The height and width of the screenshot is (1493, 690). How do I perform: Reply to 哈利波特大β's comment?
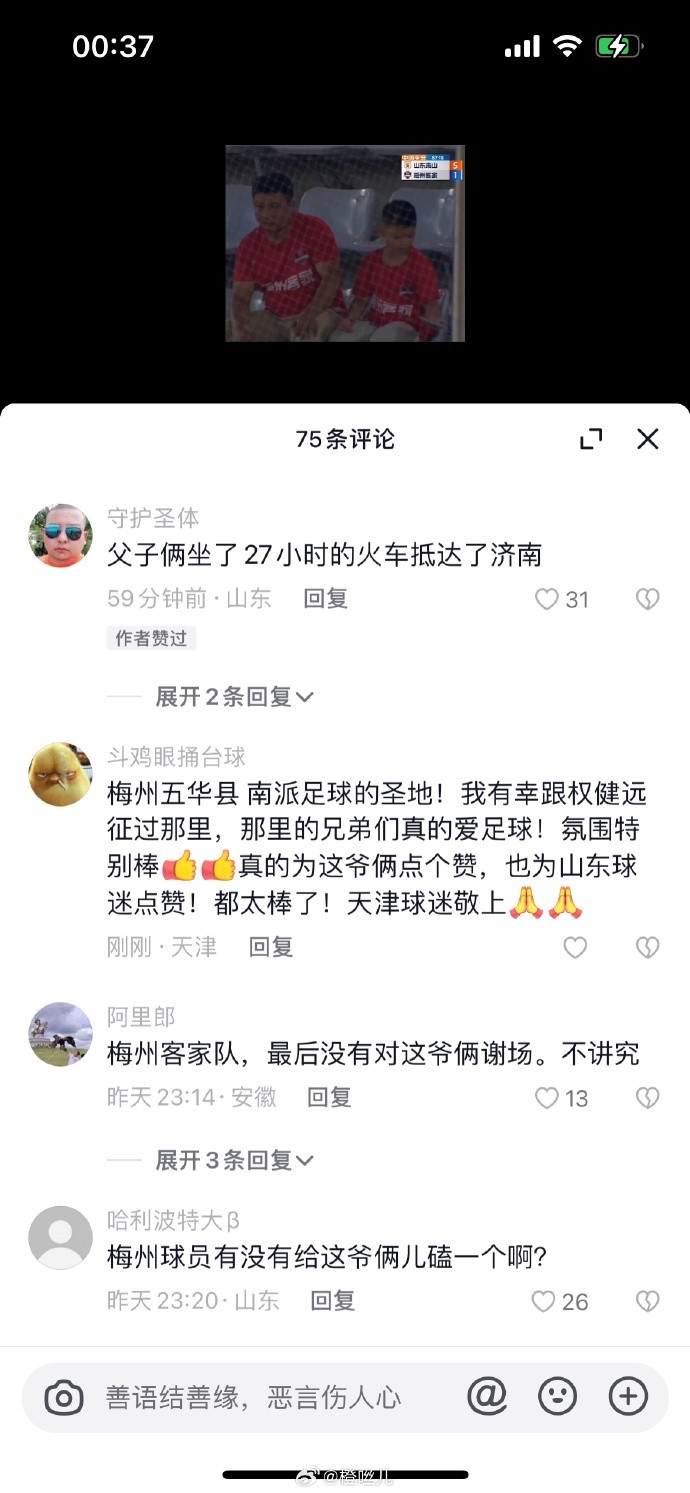pos(333,1300)
